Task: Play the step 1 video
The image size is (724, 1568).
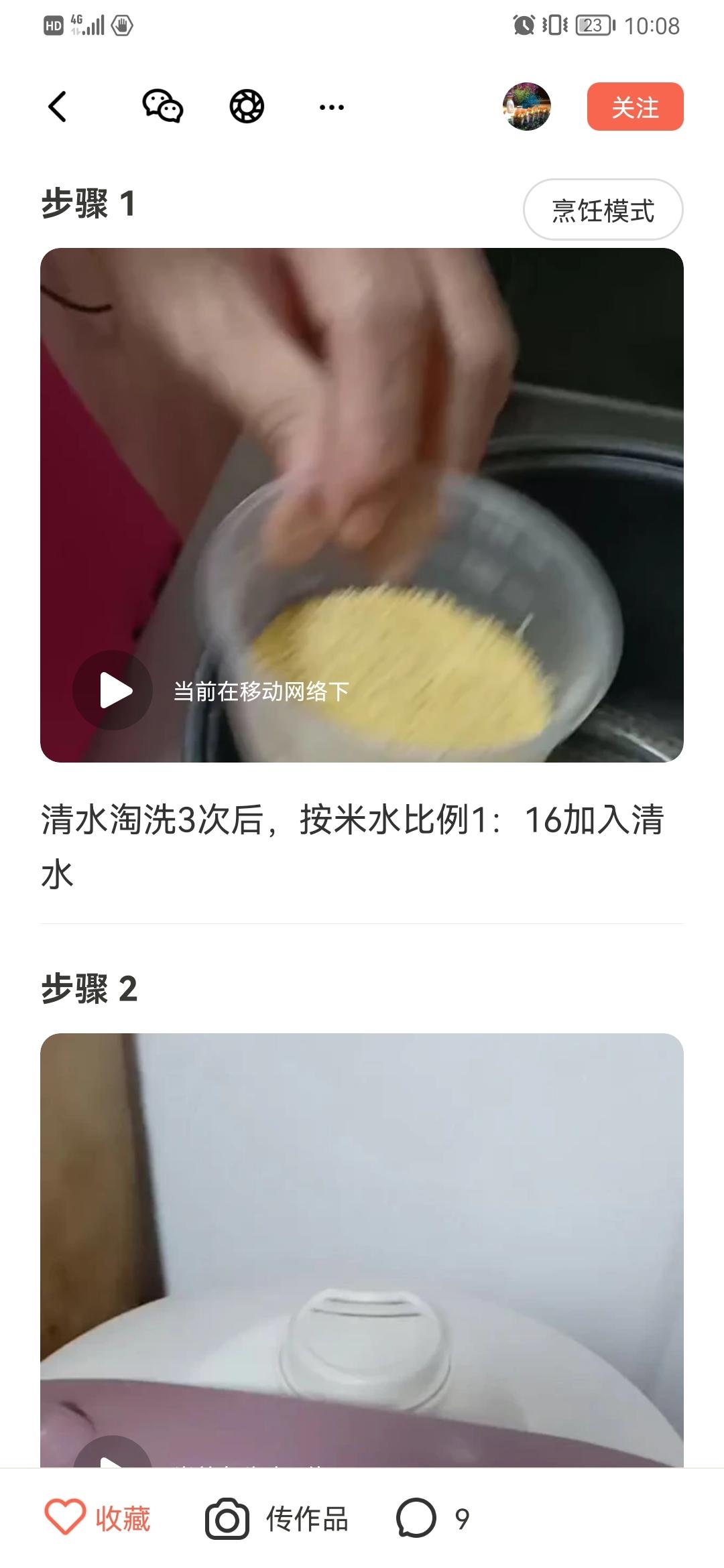Action: [x=113, y=690]
